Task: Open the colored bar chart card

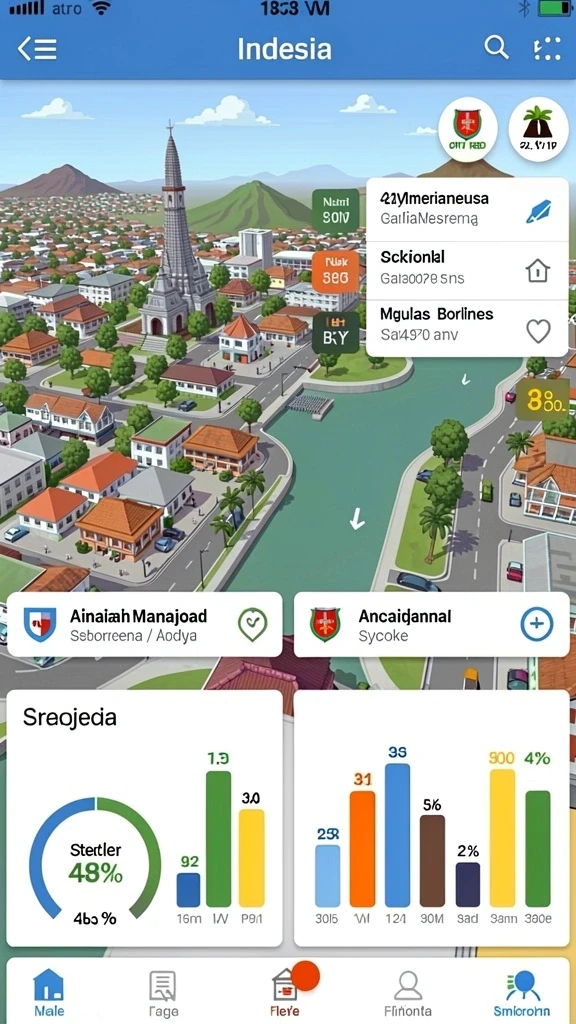Action: click(432, 818)
